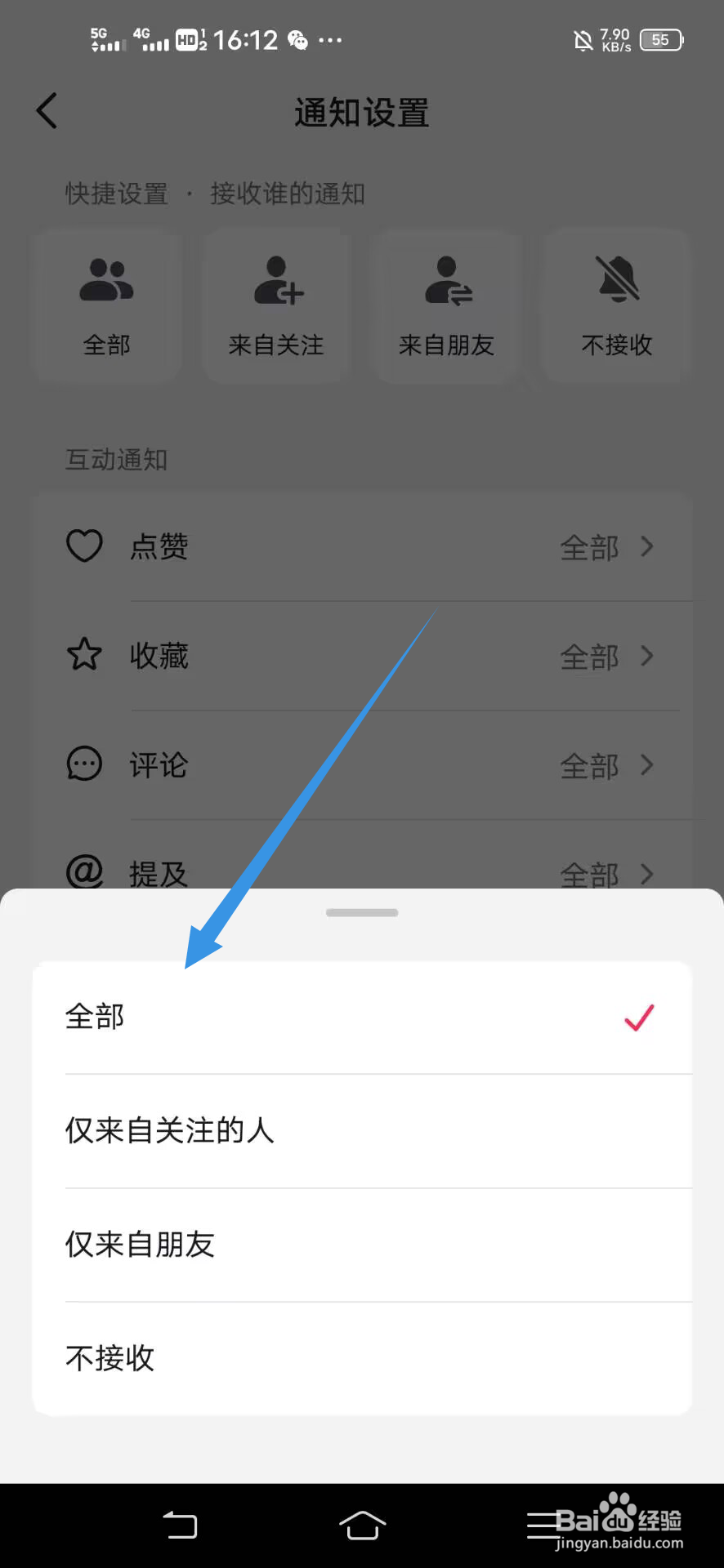Tap the 互动通知 section heading
Screen dimensions: 724x1568
pyautogui.click(x=116, y=460)
